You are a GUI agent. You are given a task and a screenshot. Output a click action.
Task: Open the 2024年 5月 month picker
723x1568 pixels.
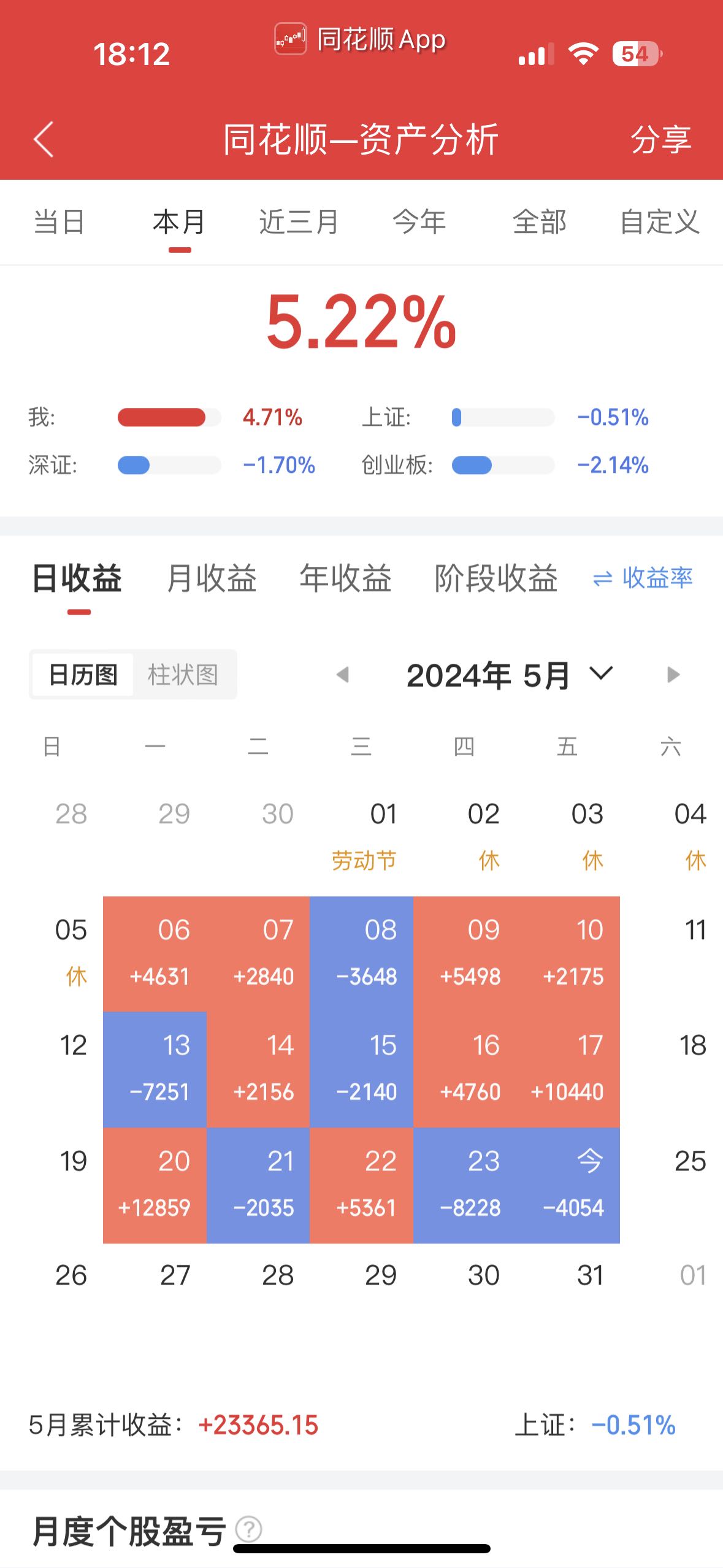point(510,675)
